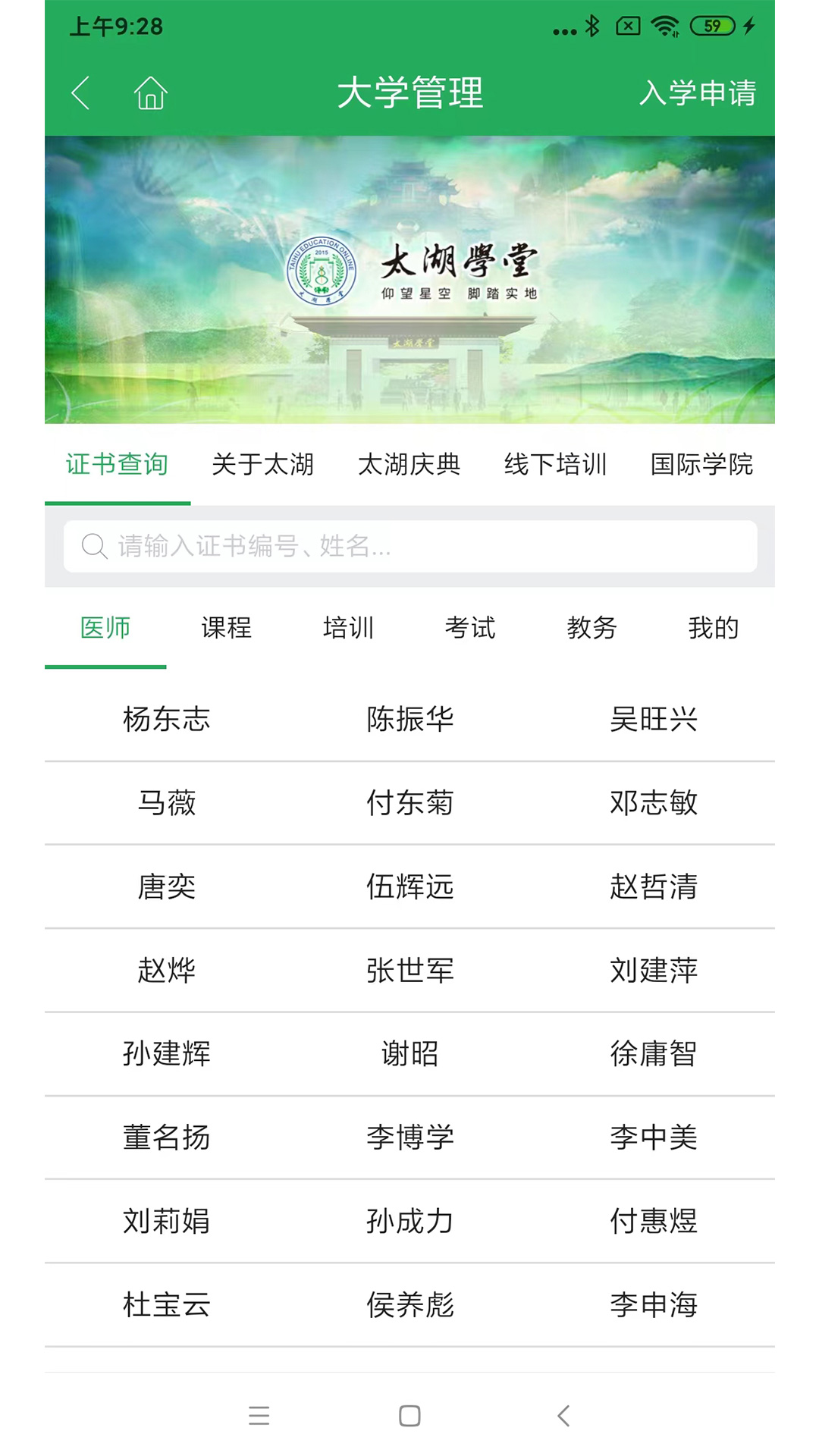Viewport: 819px width, 1456px height.
Task: Open physician 杨东志
Action: pos(166,719)
